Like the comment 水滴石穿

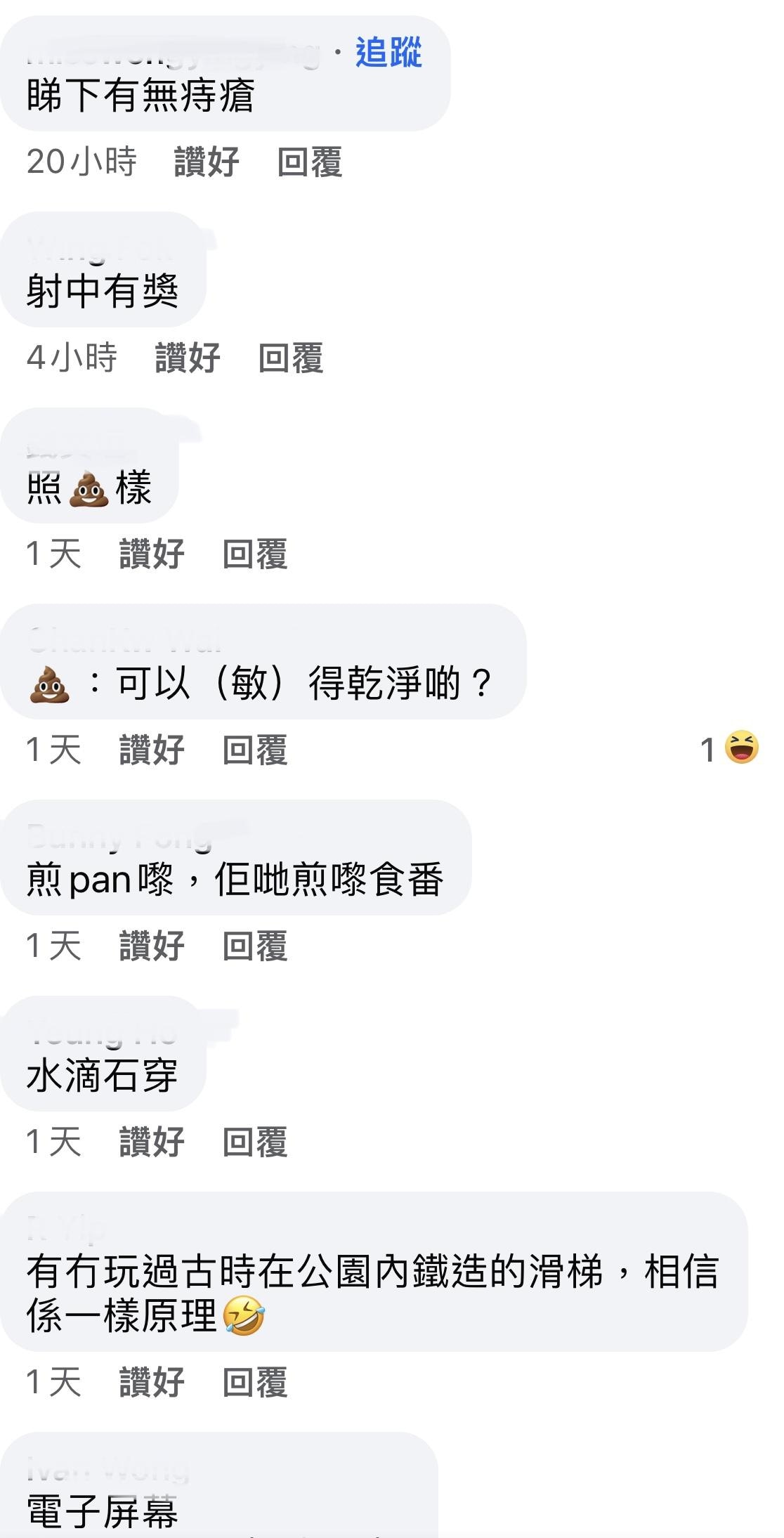tap(152, 1142)
